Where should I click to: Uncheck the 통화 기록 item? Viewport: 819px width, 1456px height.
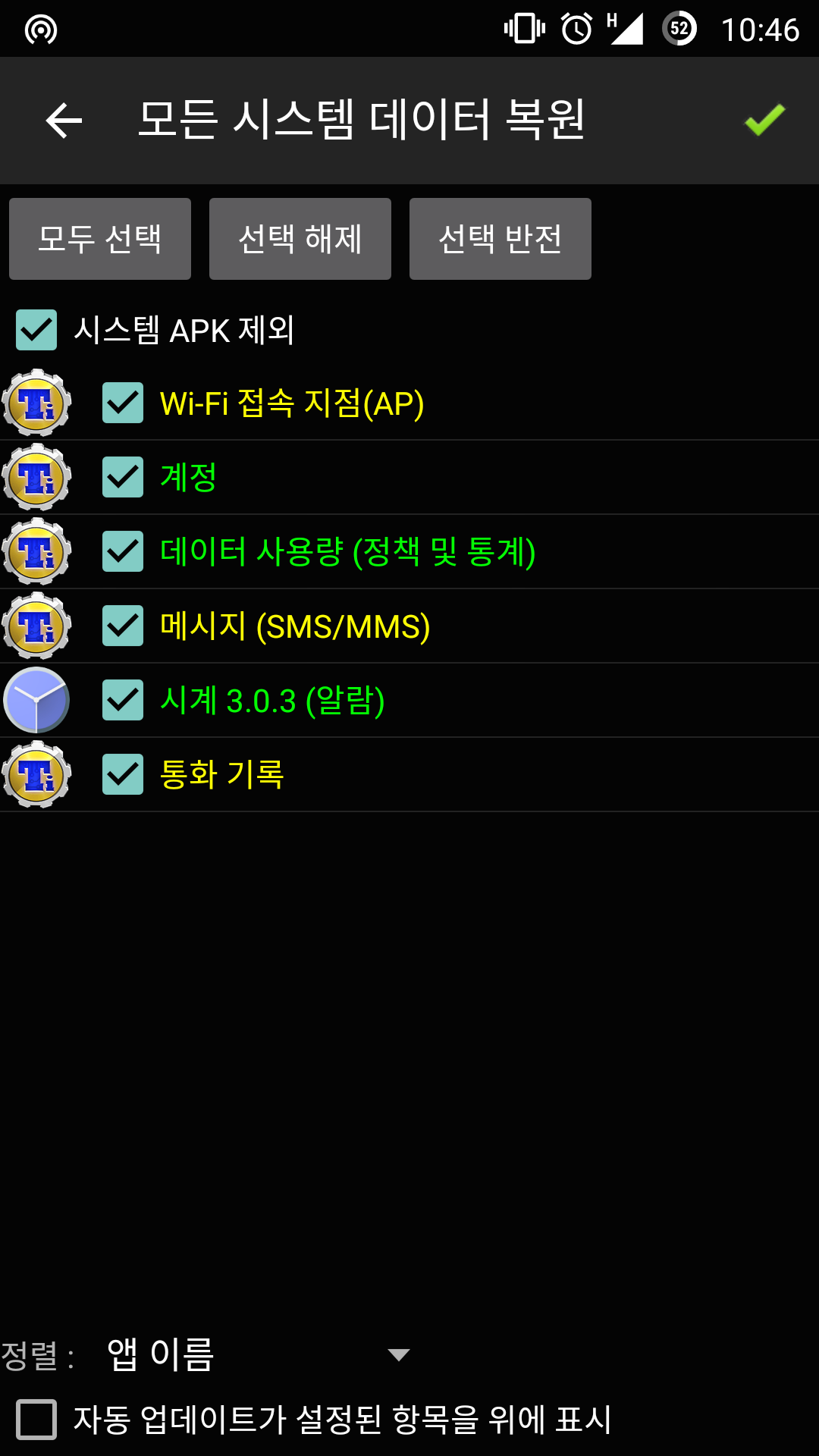123,774
